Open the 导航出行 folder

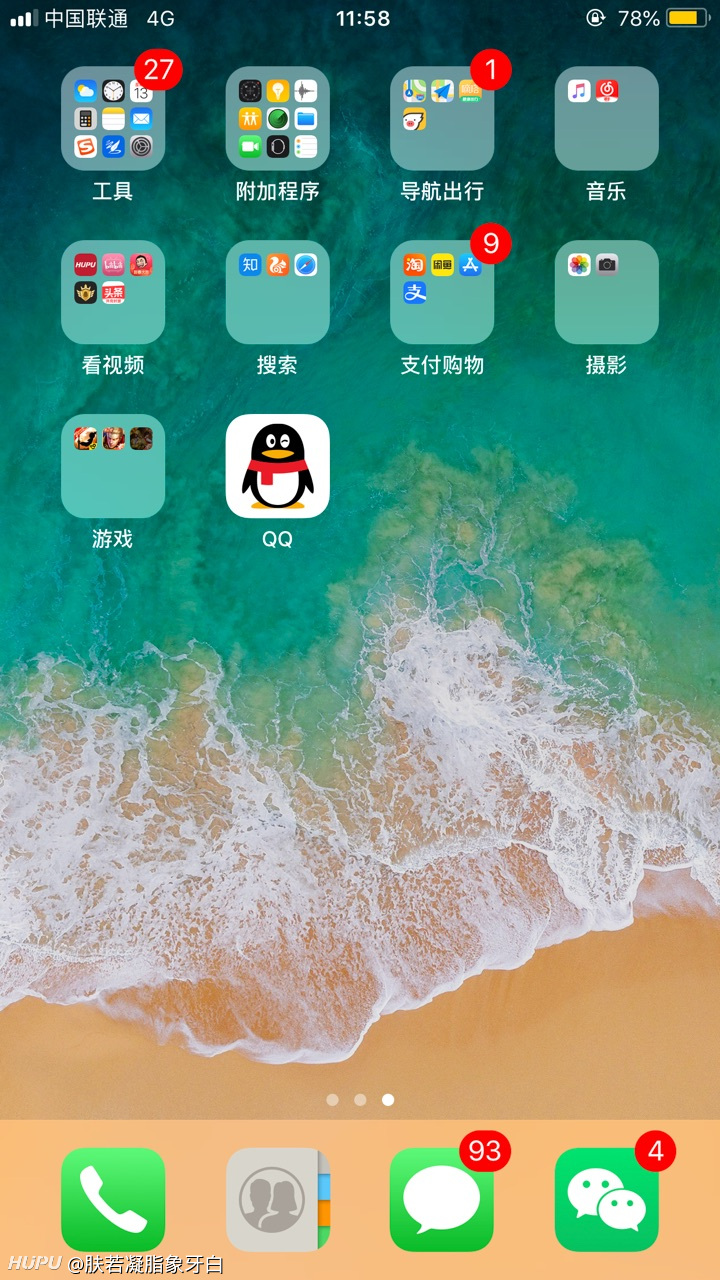pyautogui.click(x=442, y=119)
